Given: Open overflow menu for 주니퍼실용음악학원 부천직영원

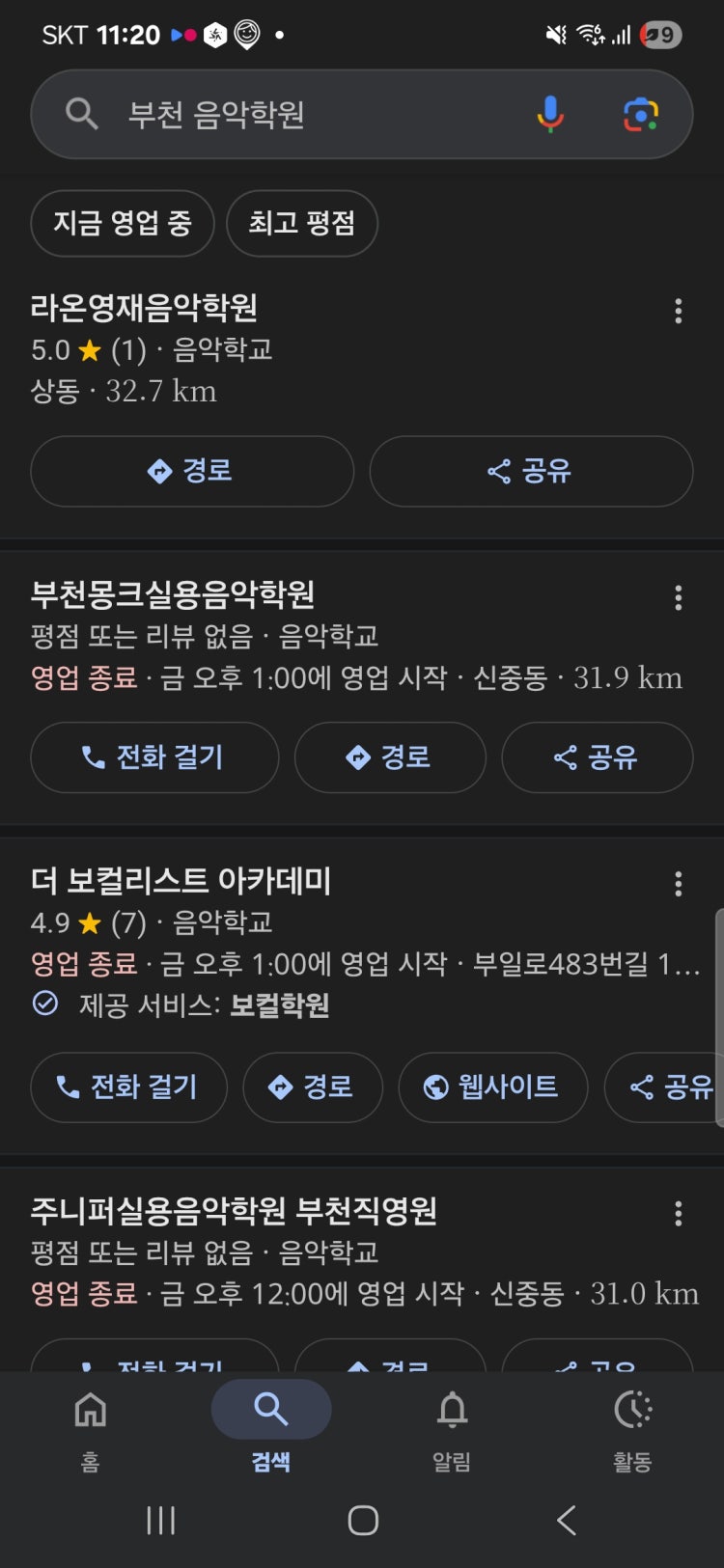Looking at the screenshot, I should coord(679,1213).
